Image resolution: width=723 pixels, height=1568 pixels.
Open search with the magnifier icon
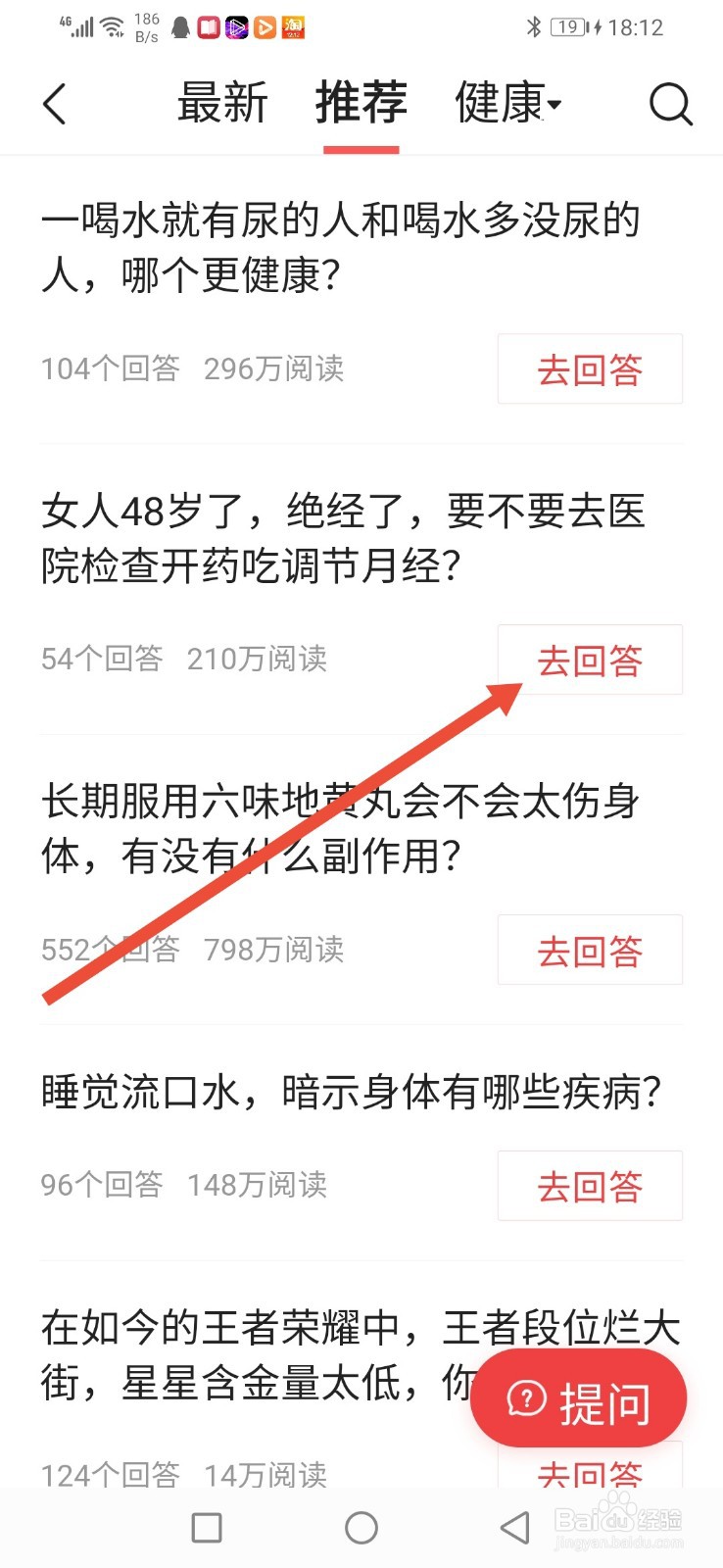point(670,105)
